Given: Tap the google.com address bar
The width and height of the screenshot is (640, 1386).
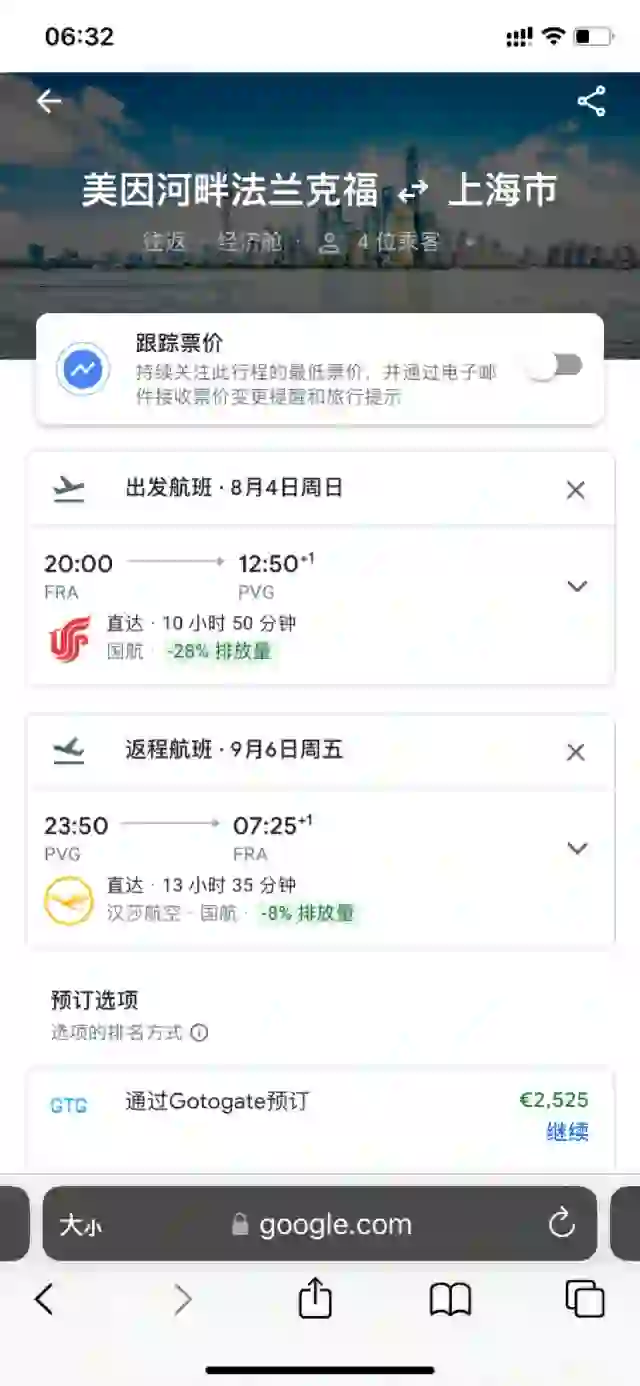Looking at the screenshot, I should (x=320, y=1224).
